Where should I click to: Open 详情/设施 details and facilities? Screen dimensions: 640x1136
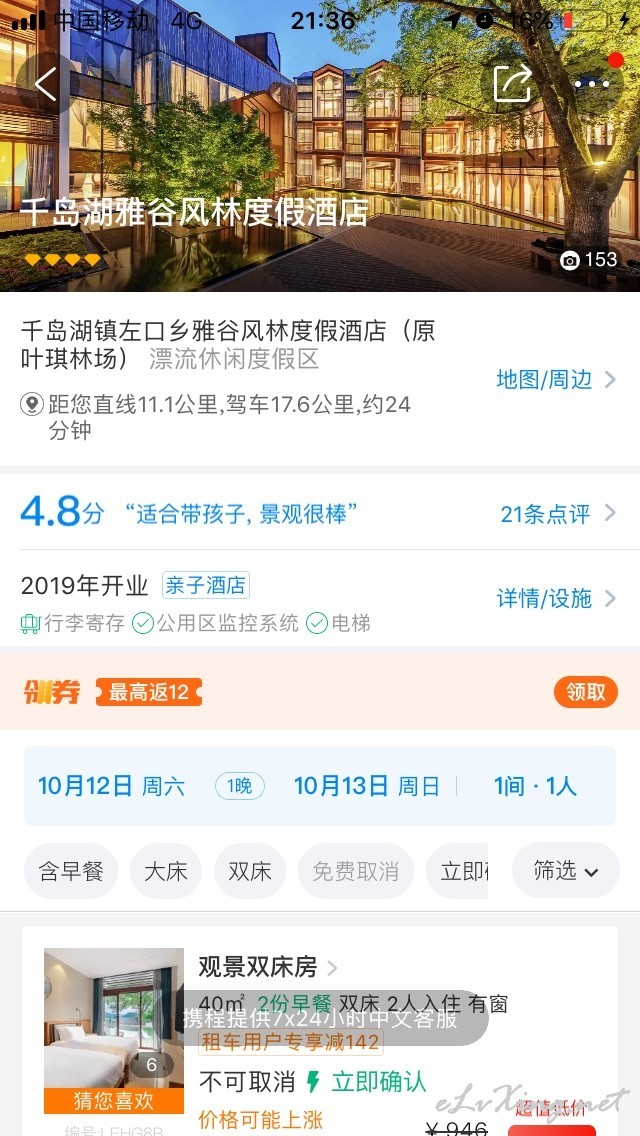[556, 598]
